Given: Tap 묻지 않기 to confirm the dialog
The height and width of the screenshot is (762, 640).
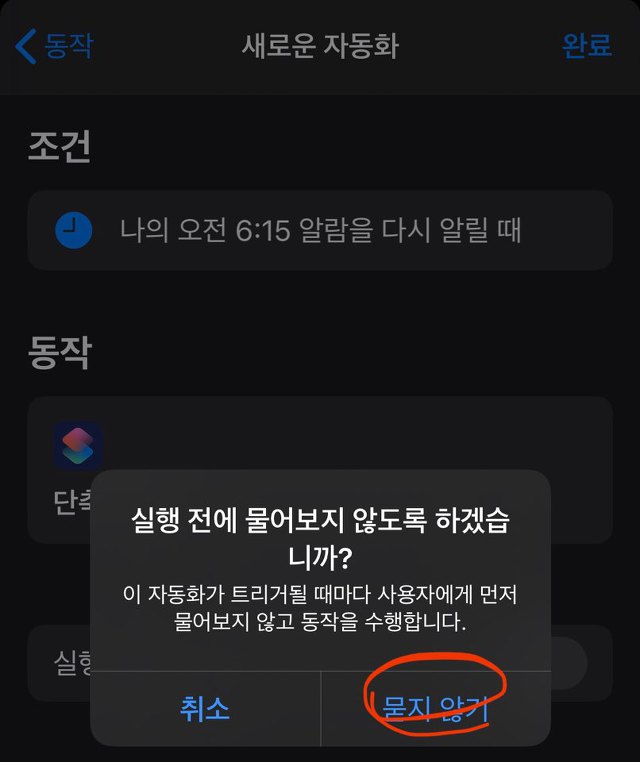Looking at the screenshot, I should [435, 708].
